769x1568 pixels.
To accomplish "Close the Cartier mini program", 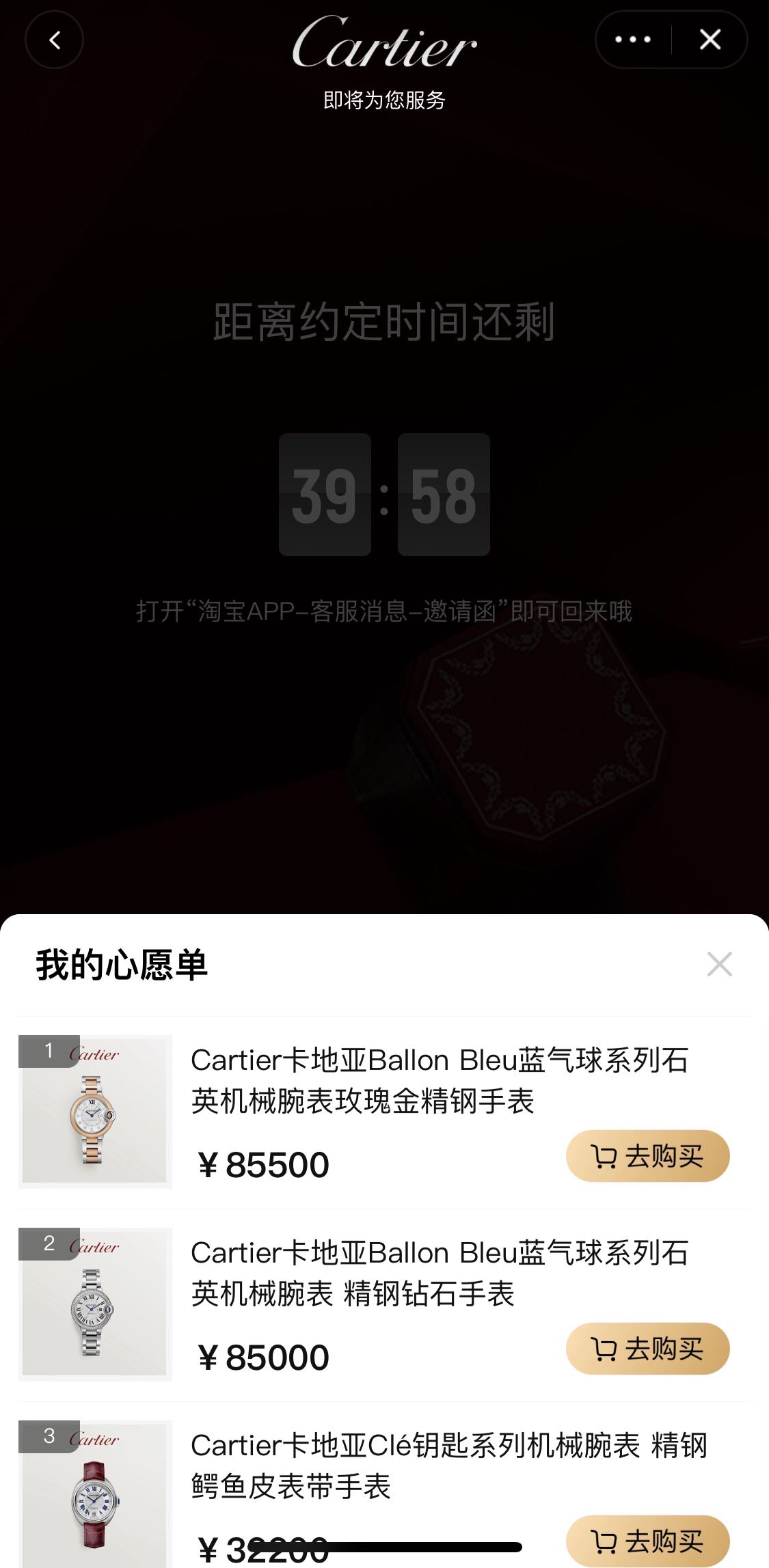I will 710,40.
